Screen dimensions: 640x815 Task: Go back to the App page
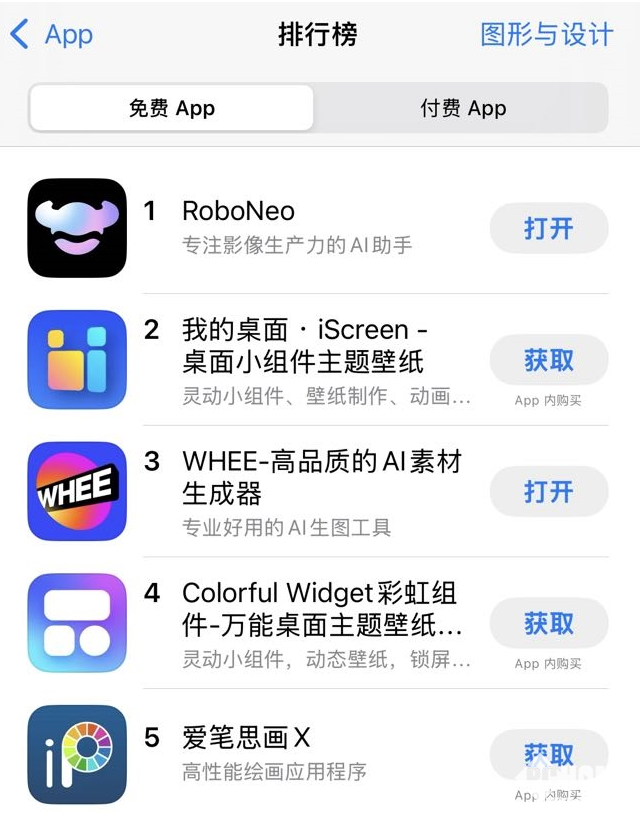(x=52, y=35)
